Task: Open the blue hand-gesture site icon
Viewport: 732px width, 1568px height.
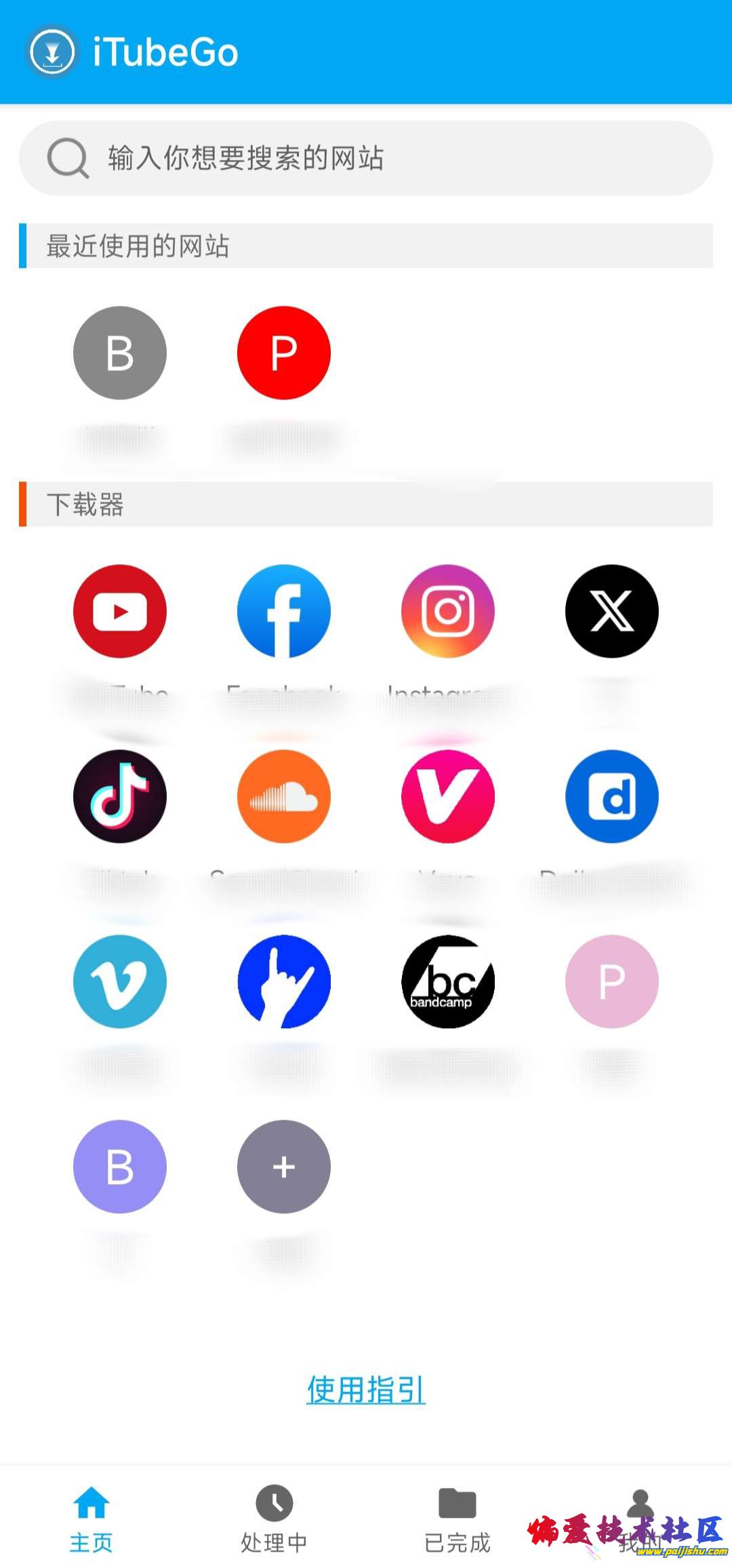Action: click(x=284, y=981)
